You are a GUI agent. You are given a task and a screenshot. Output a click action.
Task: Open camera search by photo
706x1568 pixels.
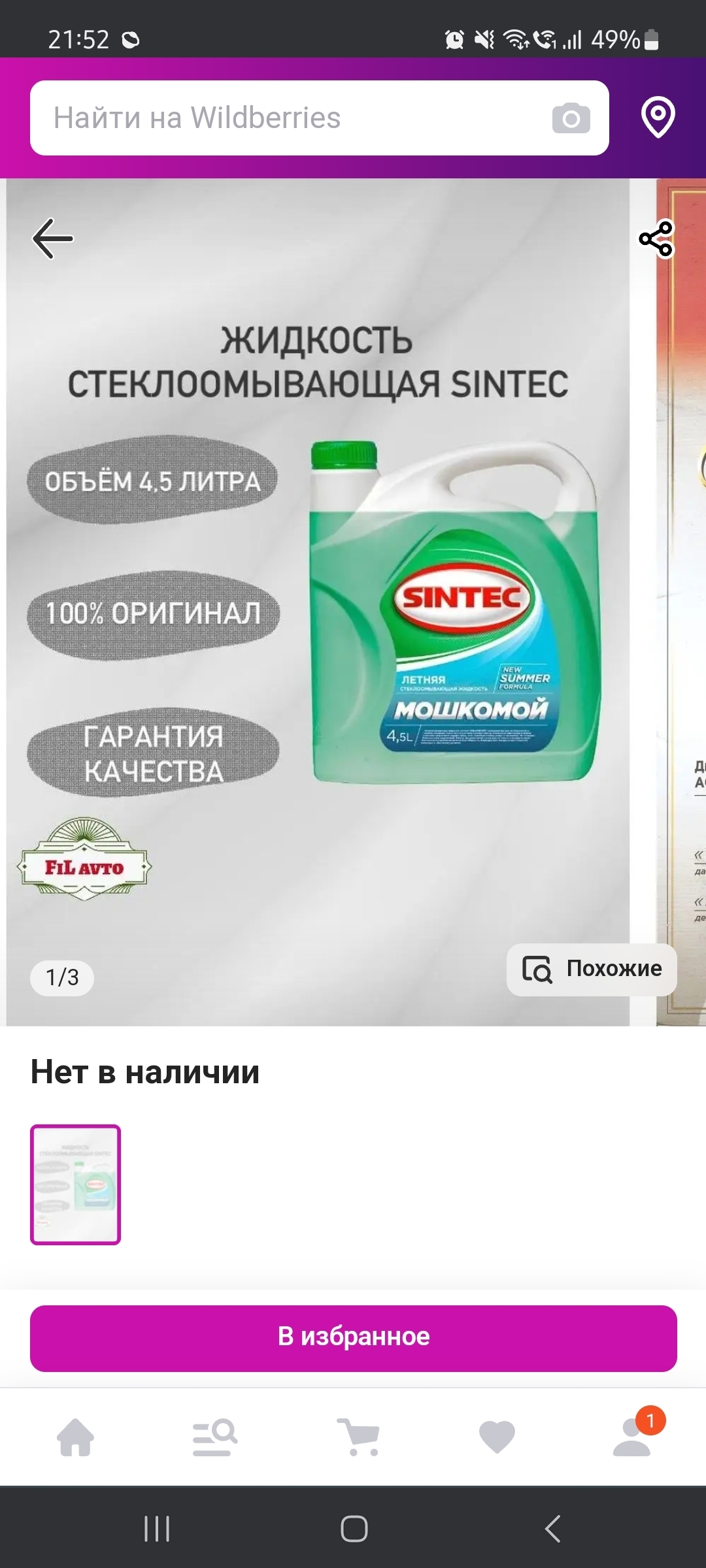tap(571, 118)
